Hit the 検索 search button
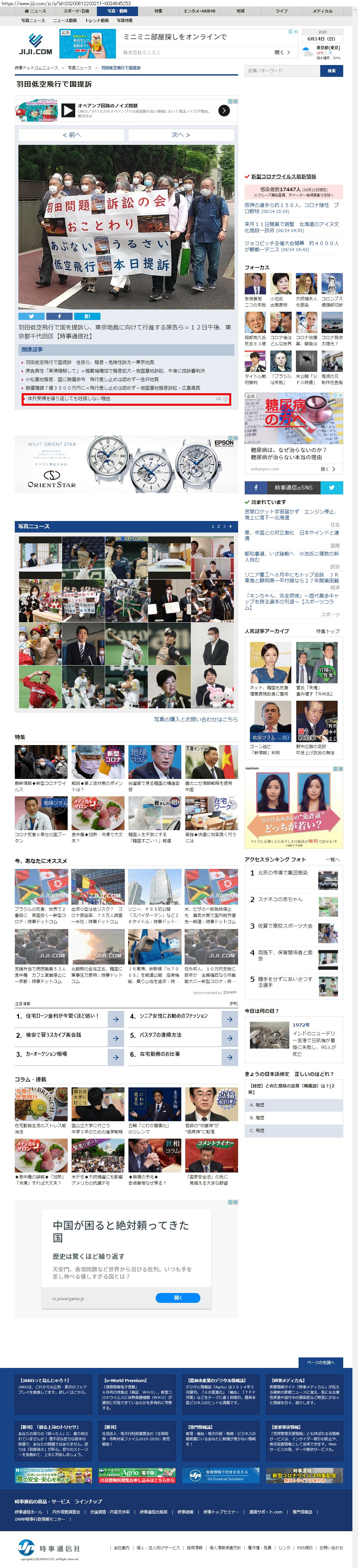The image size is (358, 1568). [331, 71]
